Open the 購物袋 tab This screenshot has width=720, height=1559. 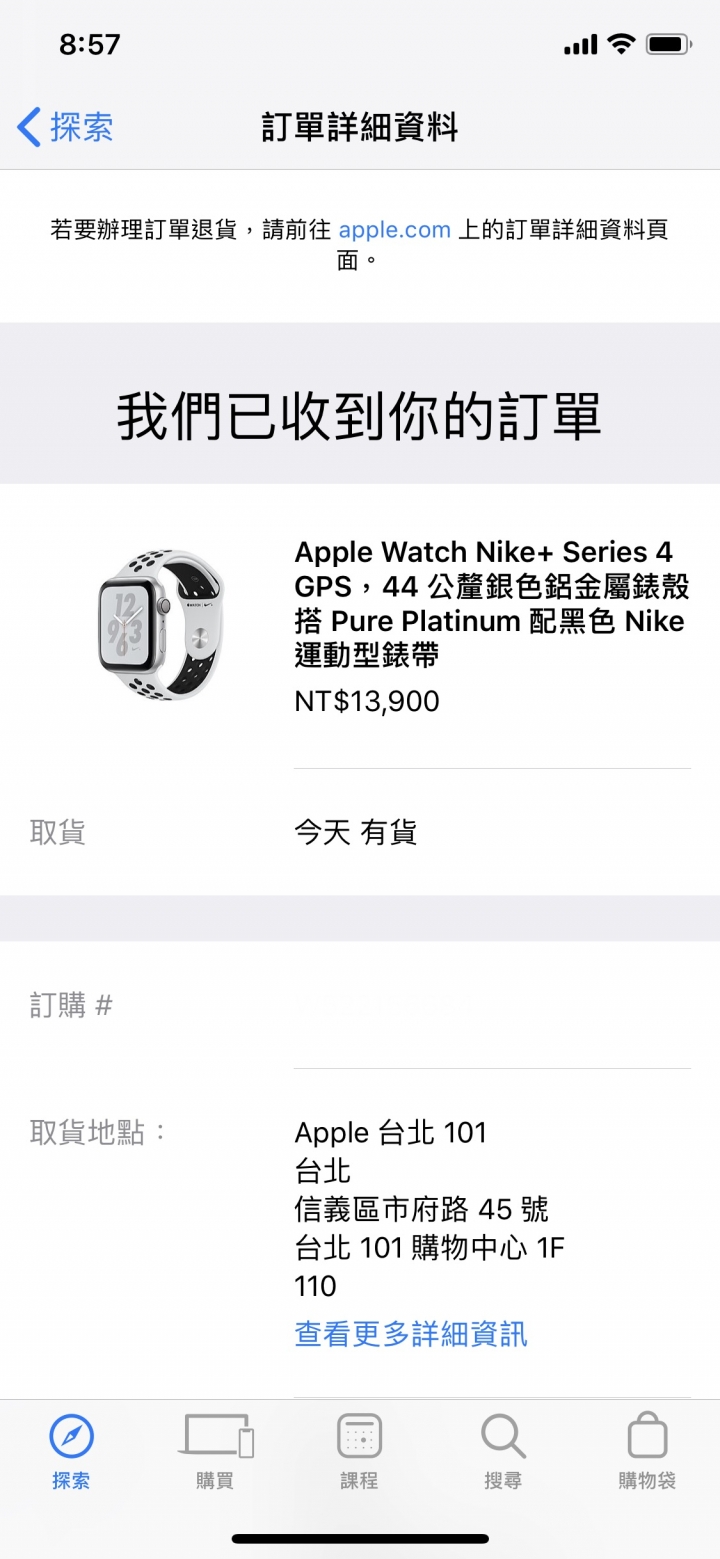[647, 1450]
